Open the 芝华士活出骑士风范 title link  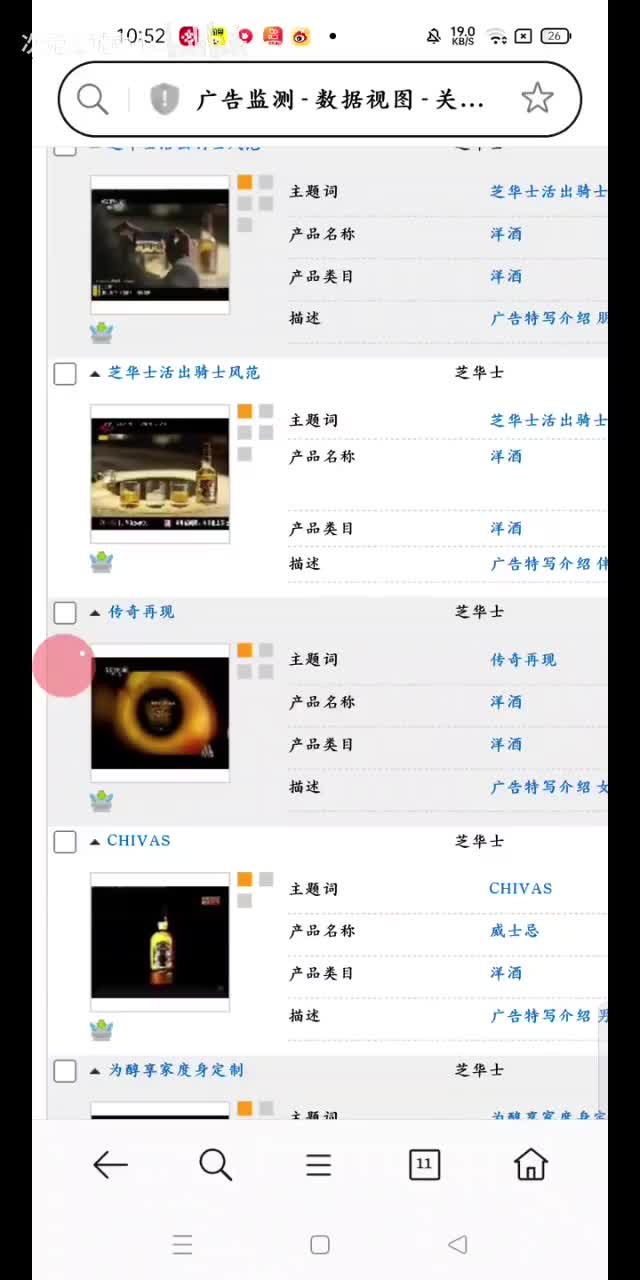click(x=184, y=373)
